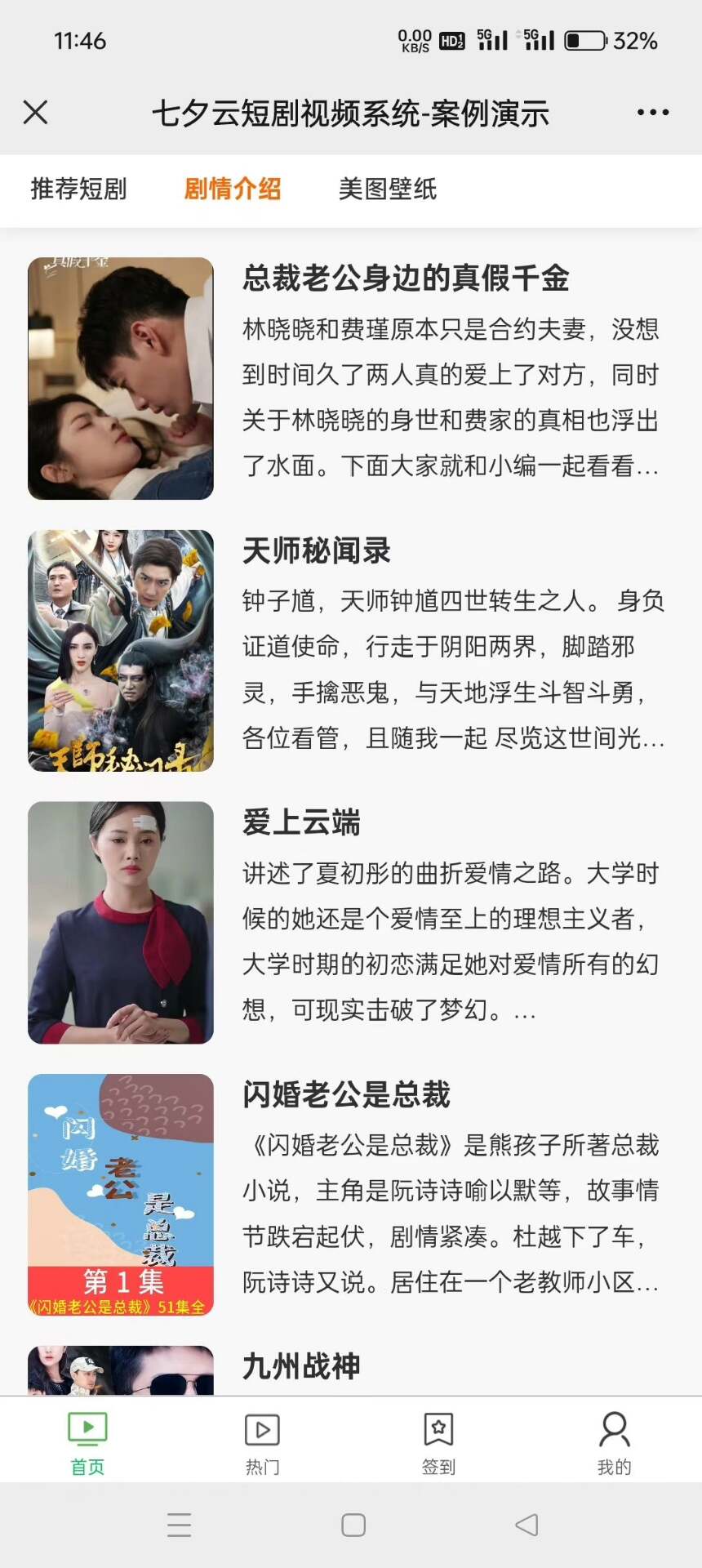Tap the system back button
The image size is (702, 1568).
point(526,1525)
